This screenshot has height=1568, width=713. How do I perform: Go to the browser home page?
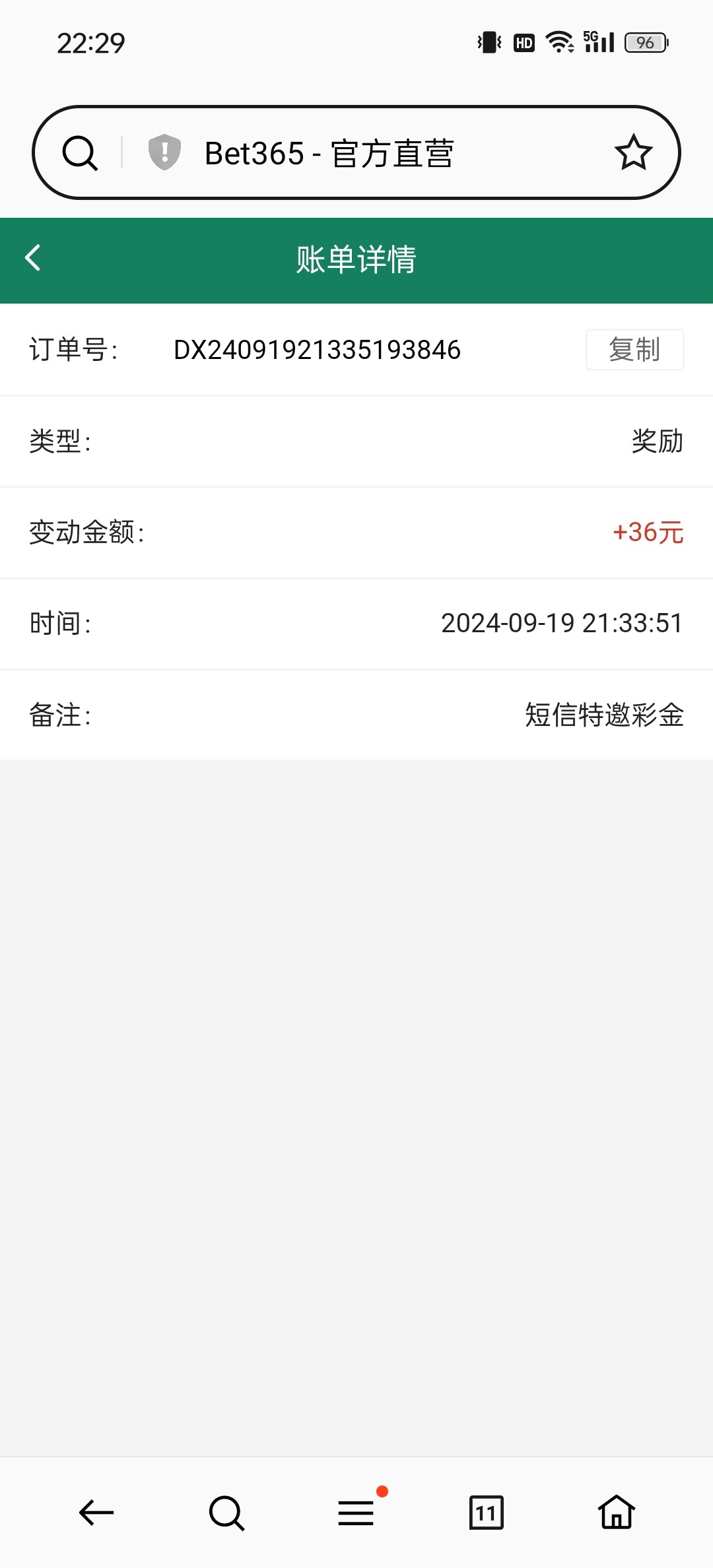[x=617, y=1511]
